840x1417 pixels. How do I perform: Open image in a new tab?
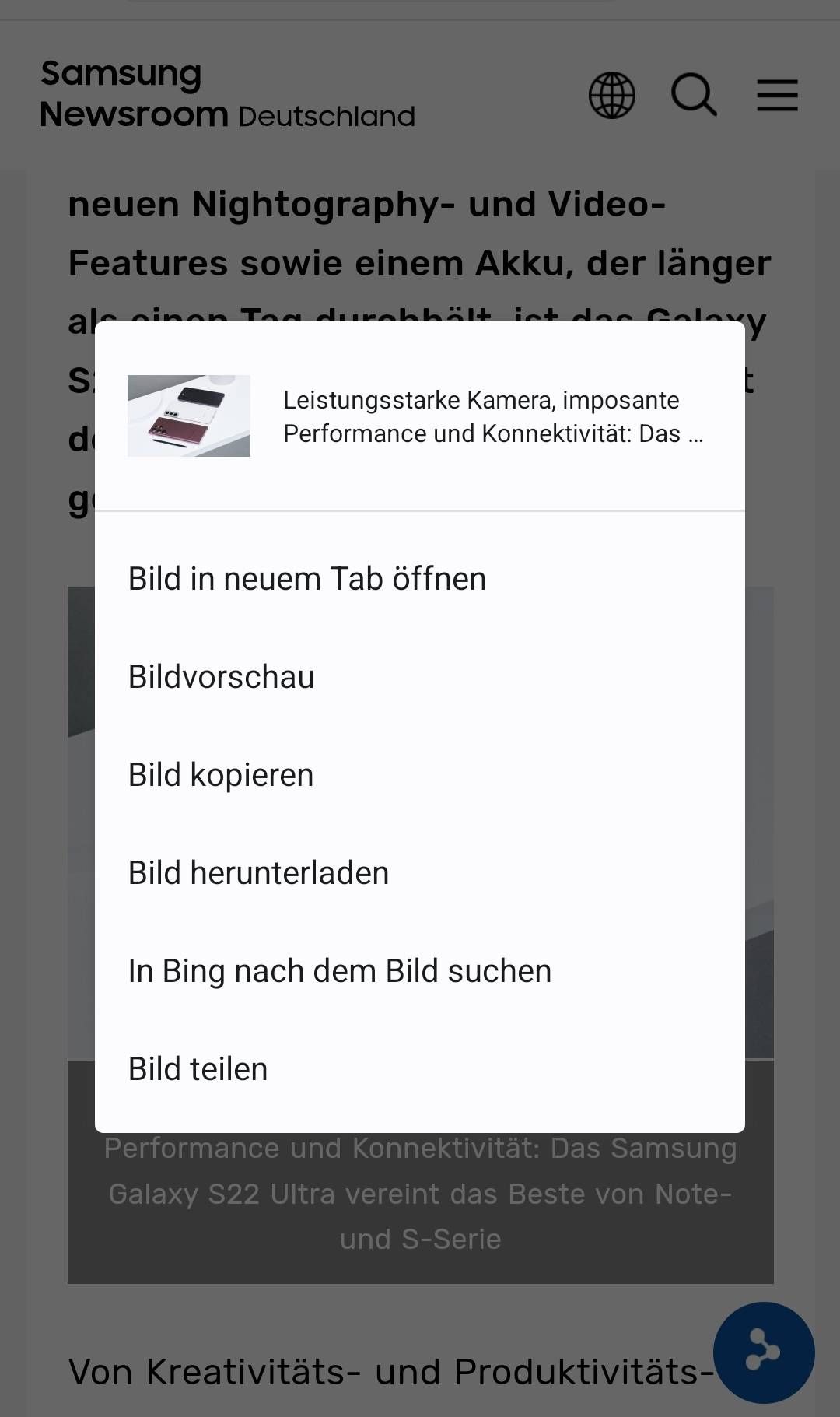pos(307,580)
